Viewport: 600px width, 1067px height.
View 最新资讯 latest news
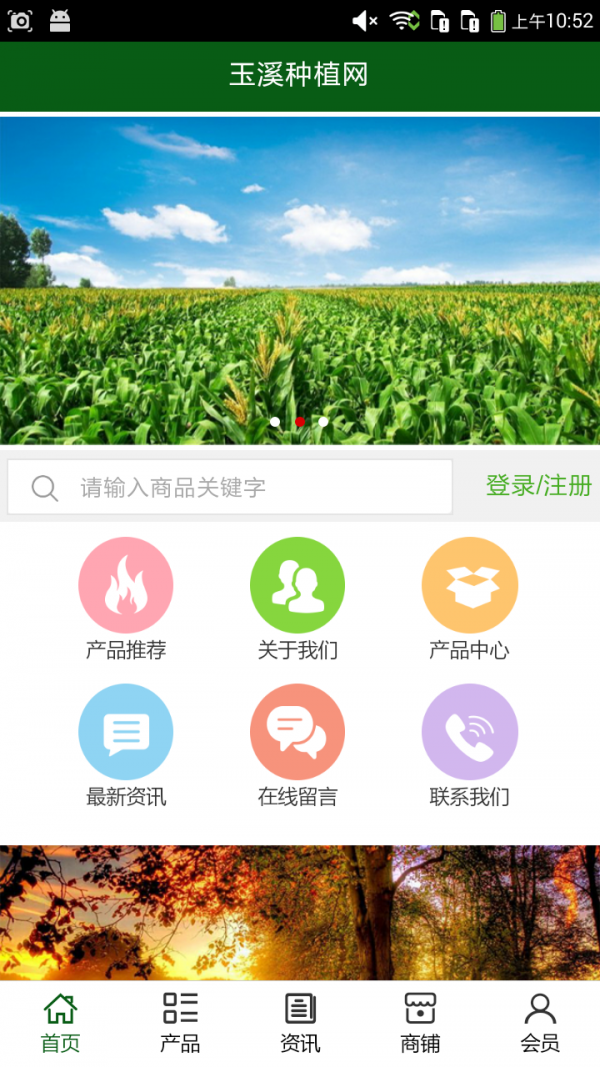tap(126, 745)
